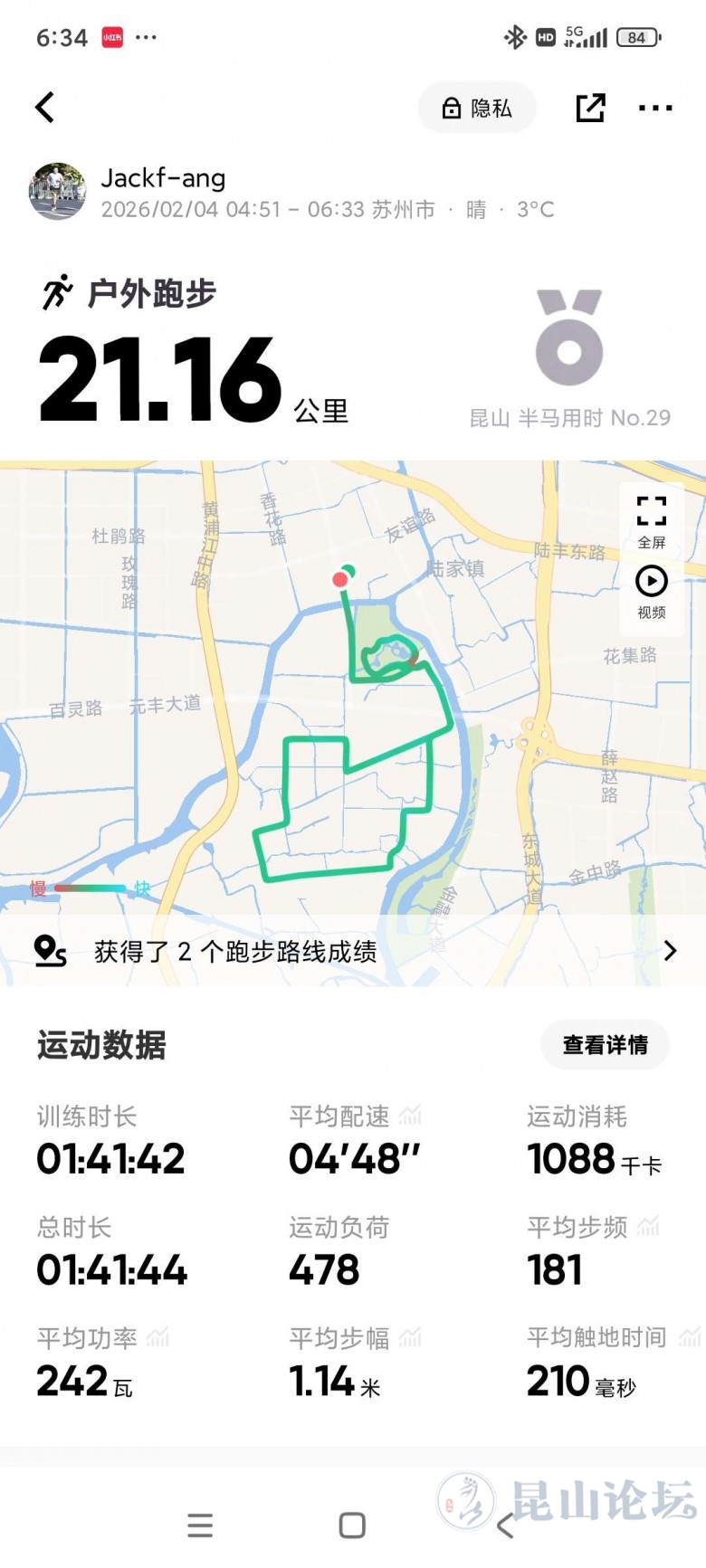Image resolution: width=706 pixels, height=1568 pixels.
Task: Go back using the top-left arrow
Action: [x=45, y=108]
